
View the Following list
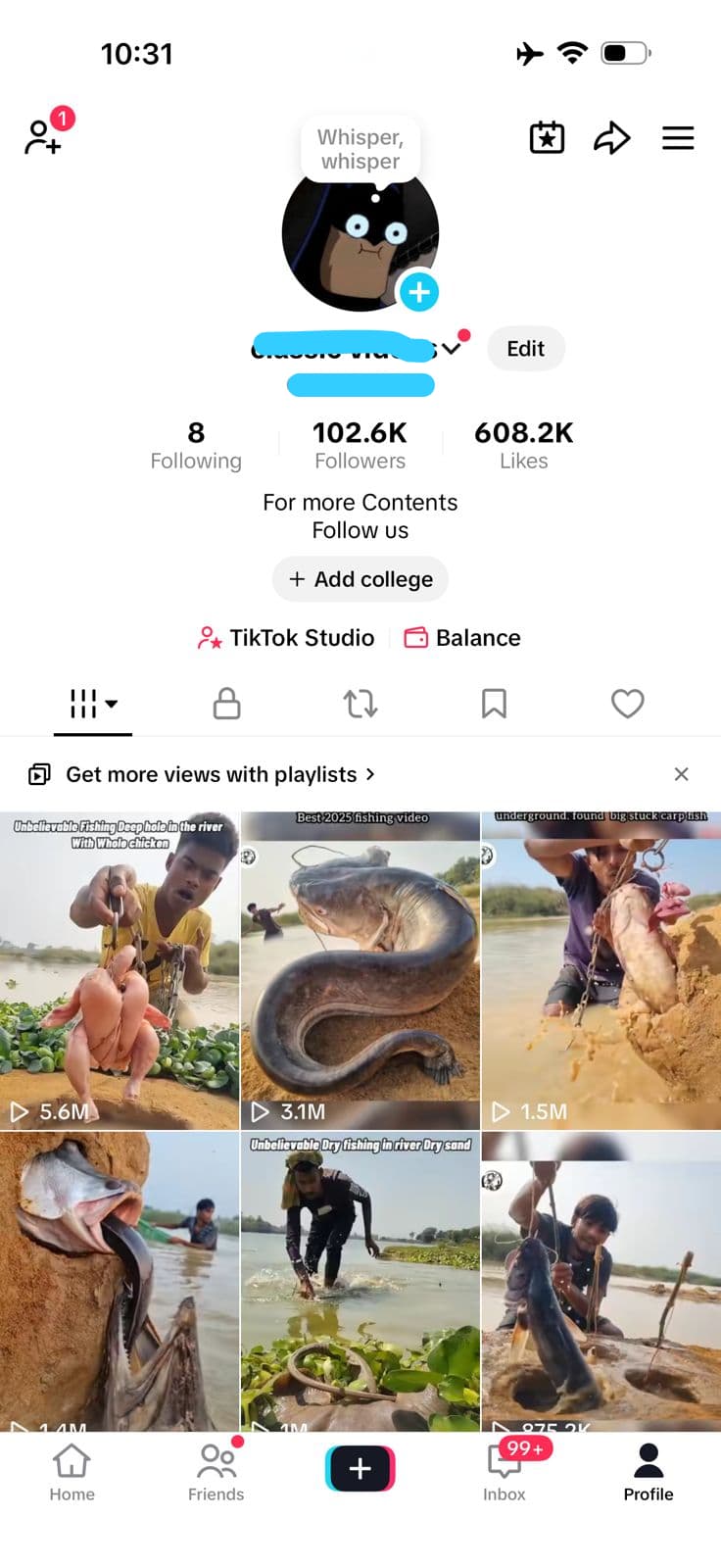tap(196, 445)
